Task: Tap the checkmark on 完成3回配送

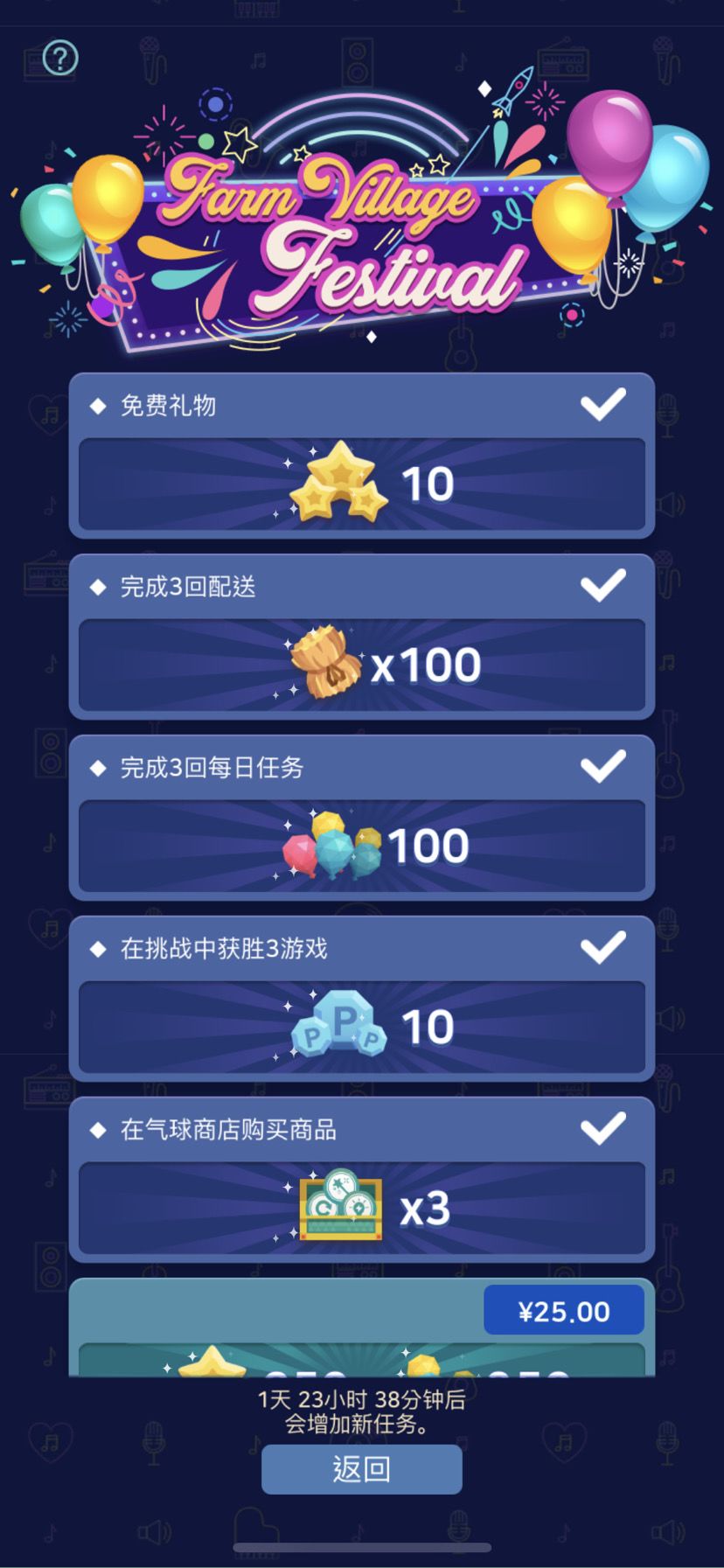Action: pyautogui.click(x=602, y=588)
